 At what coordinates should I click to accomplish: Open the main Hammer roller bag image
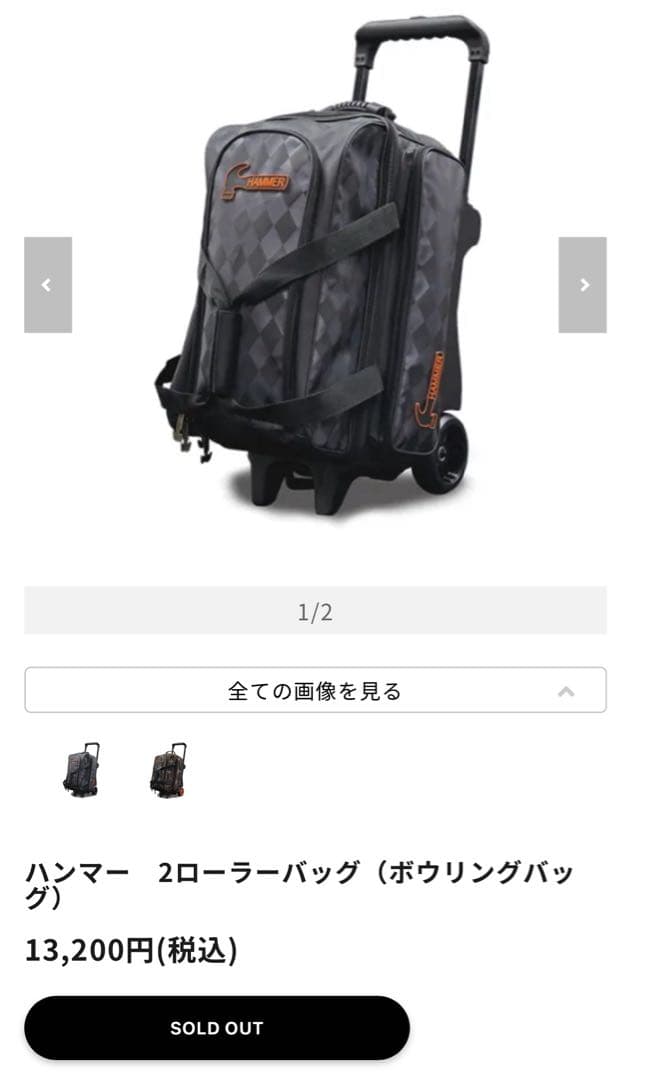(315, 270)
